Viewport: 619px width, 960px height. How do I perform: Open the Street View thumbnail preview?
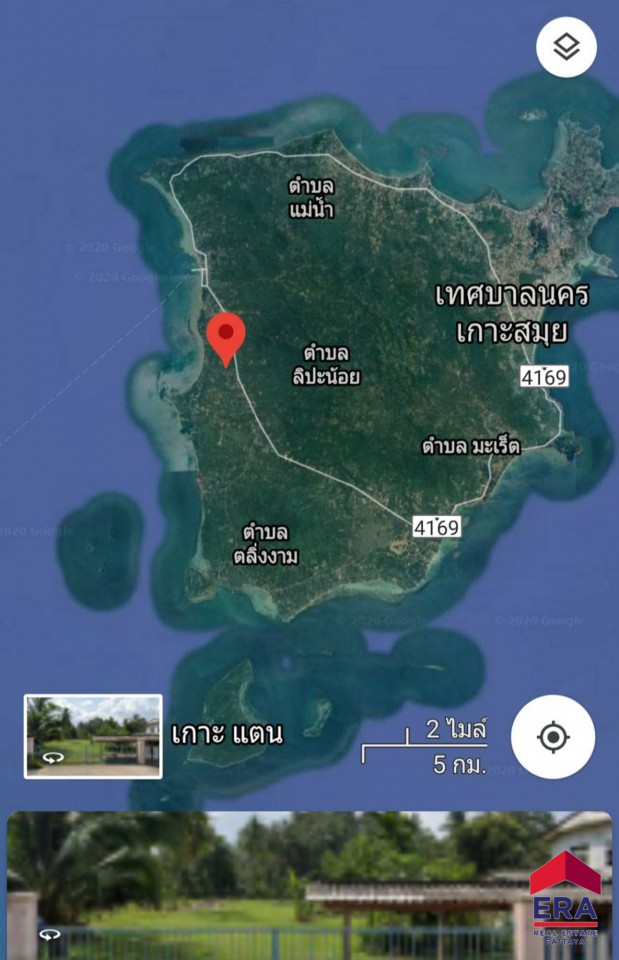pyautogui.click(x=93, y=736)
